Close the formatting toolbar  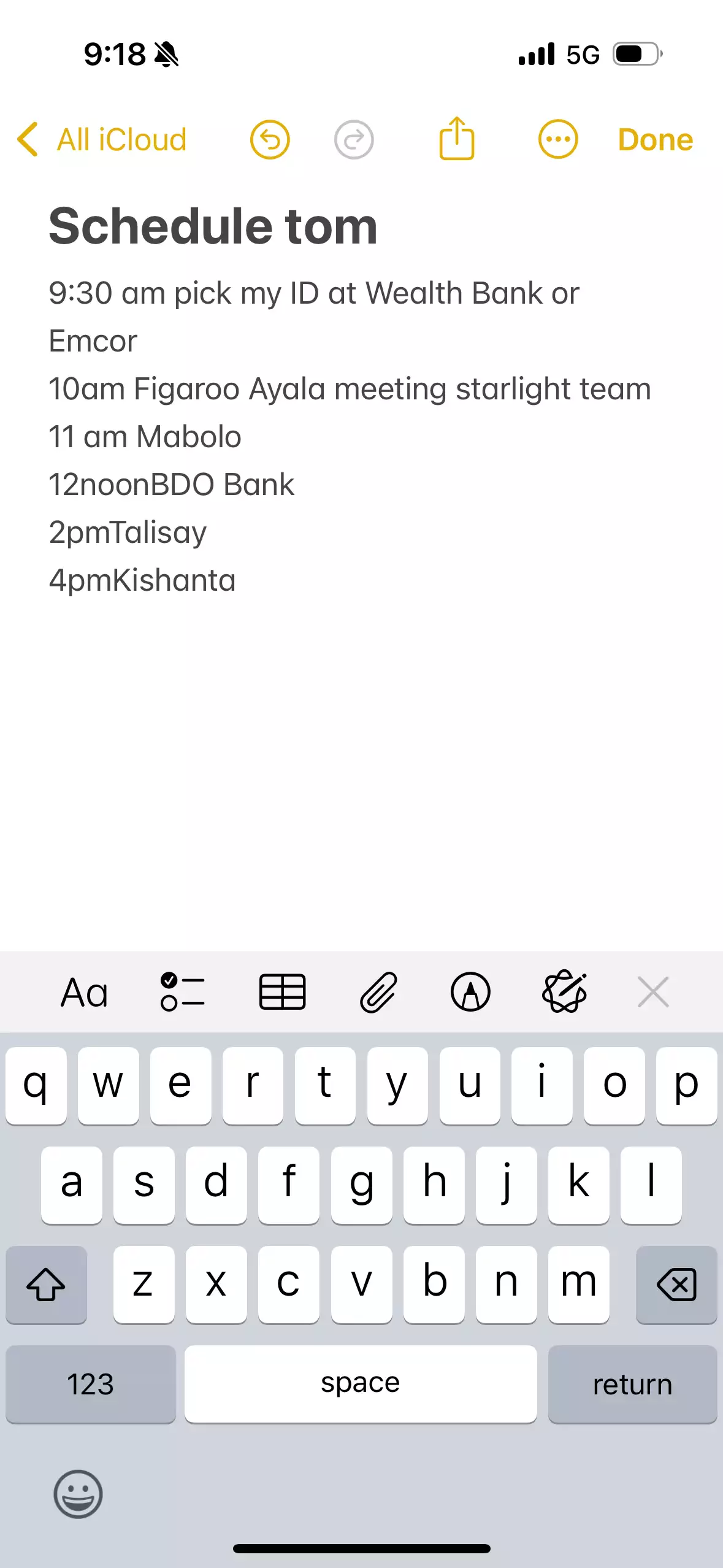tap(653, 992)
